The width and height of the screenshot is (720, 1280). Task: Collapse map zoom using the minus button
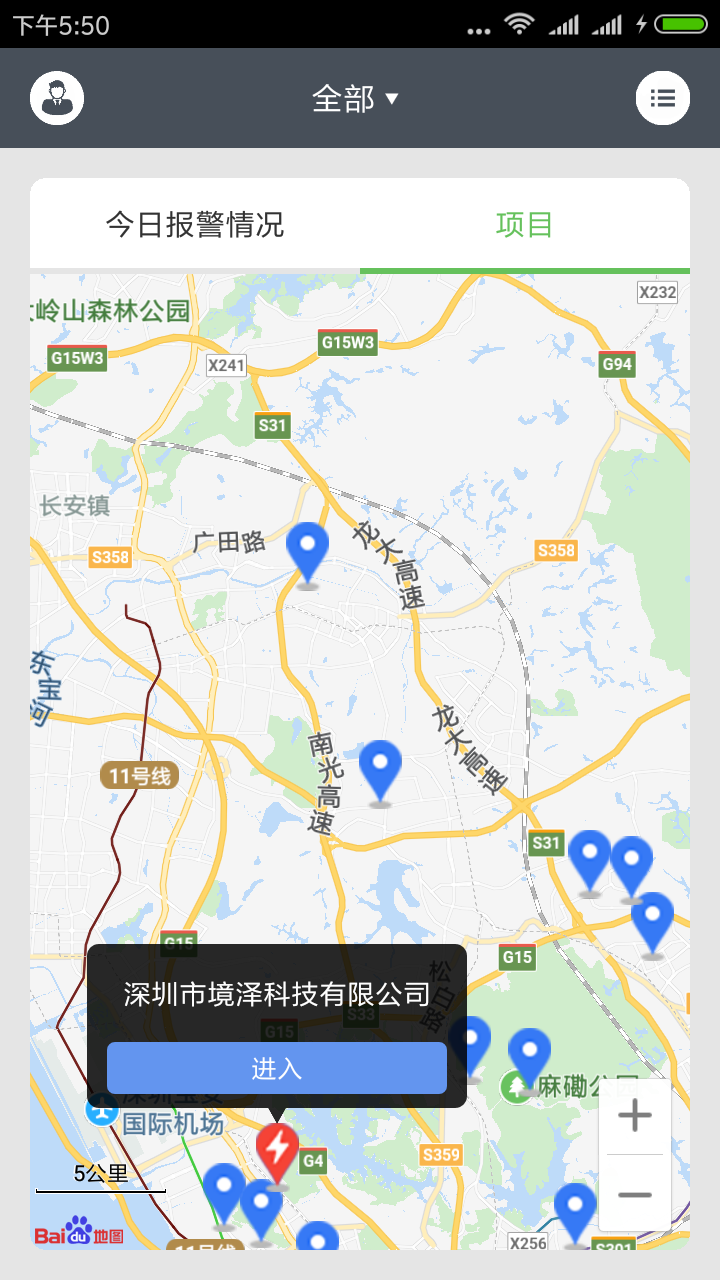click(634, 1196)
